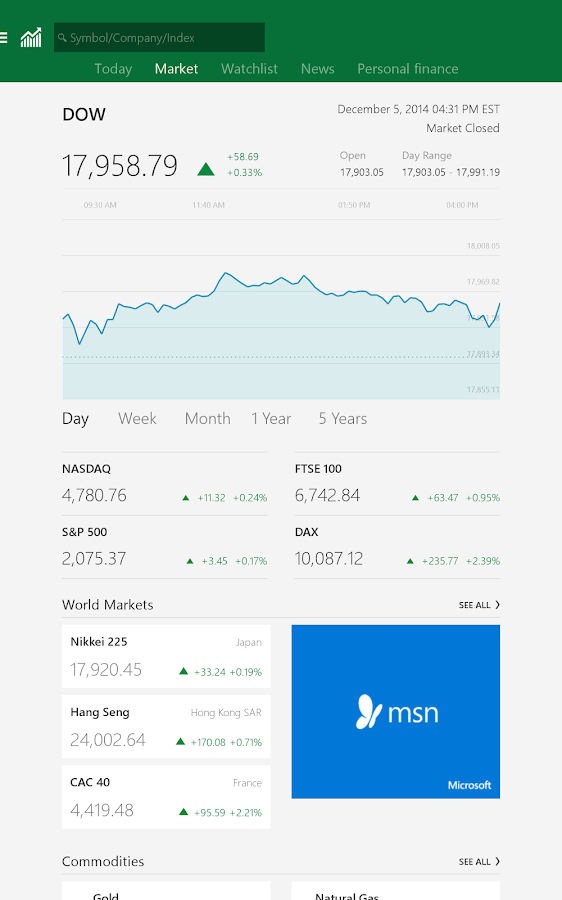This screenshot has width=562, height=900.
Task: Open the S&P 500 index
Action: click(x=165, y=547)
